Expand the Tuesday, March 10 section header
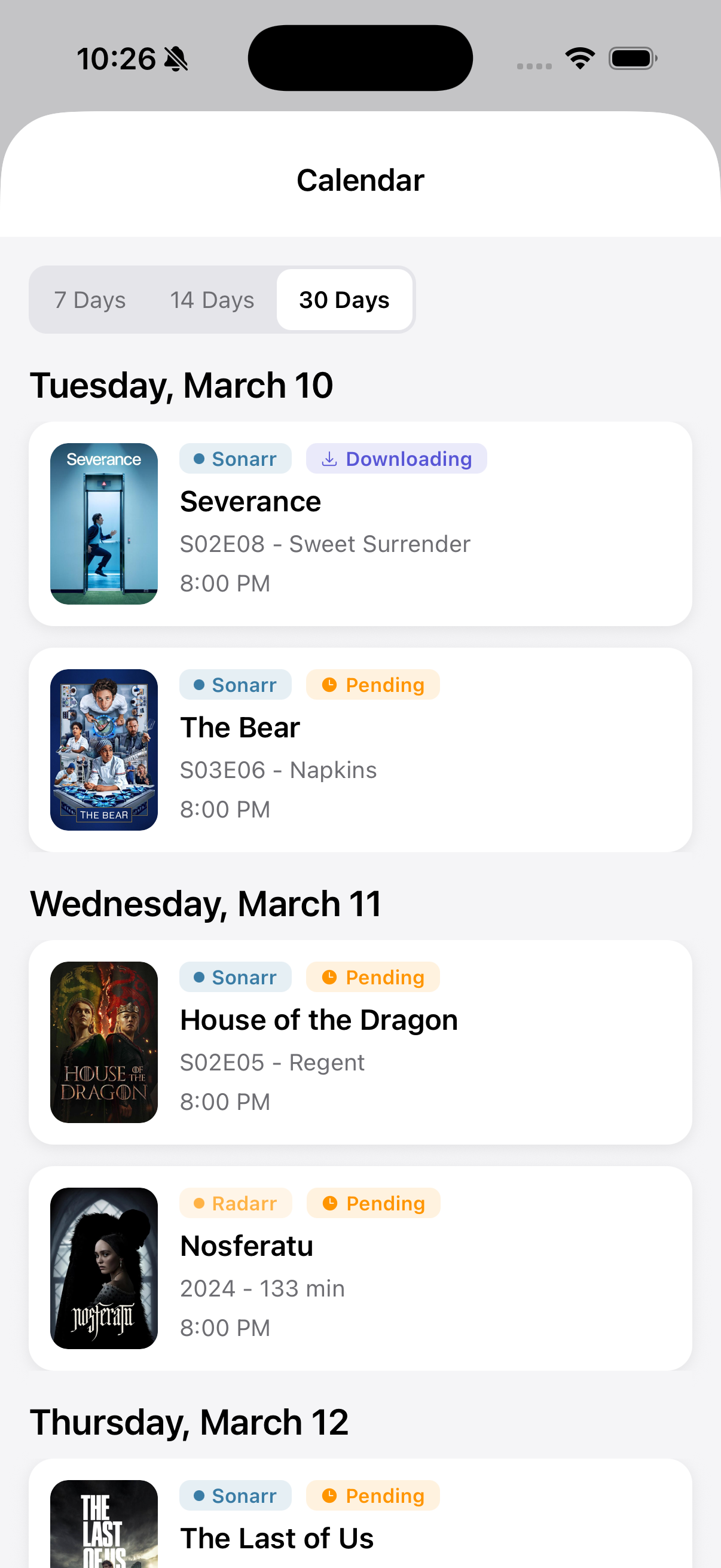Viewport: 721px width, 1568px height. click(181, 385)
